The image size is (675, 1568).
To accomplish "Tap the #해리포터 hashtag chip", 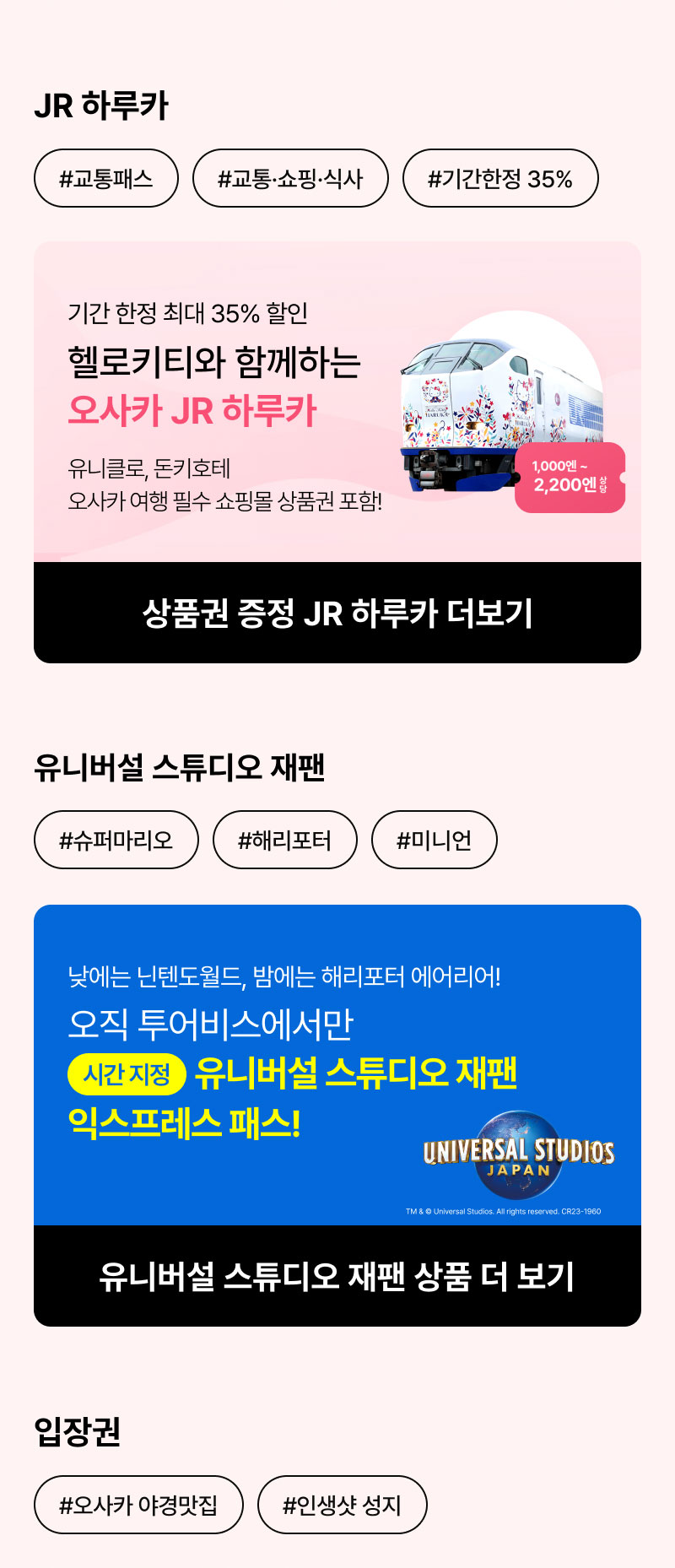I will tap(284, 840).
